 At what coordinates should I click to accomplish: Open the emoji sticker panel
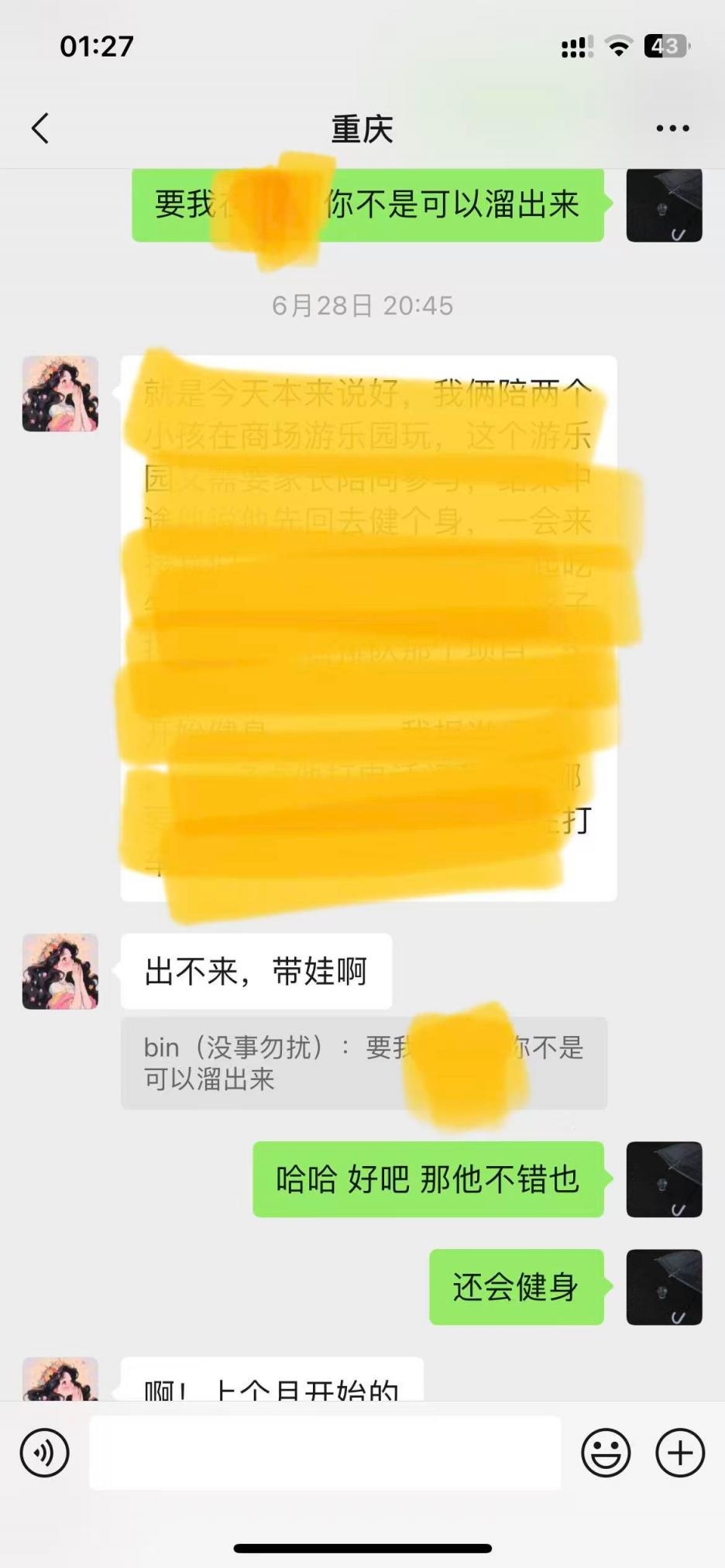(x=605, y=1453)
